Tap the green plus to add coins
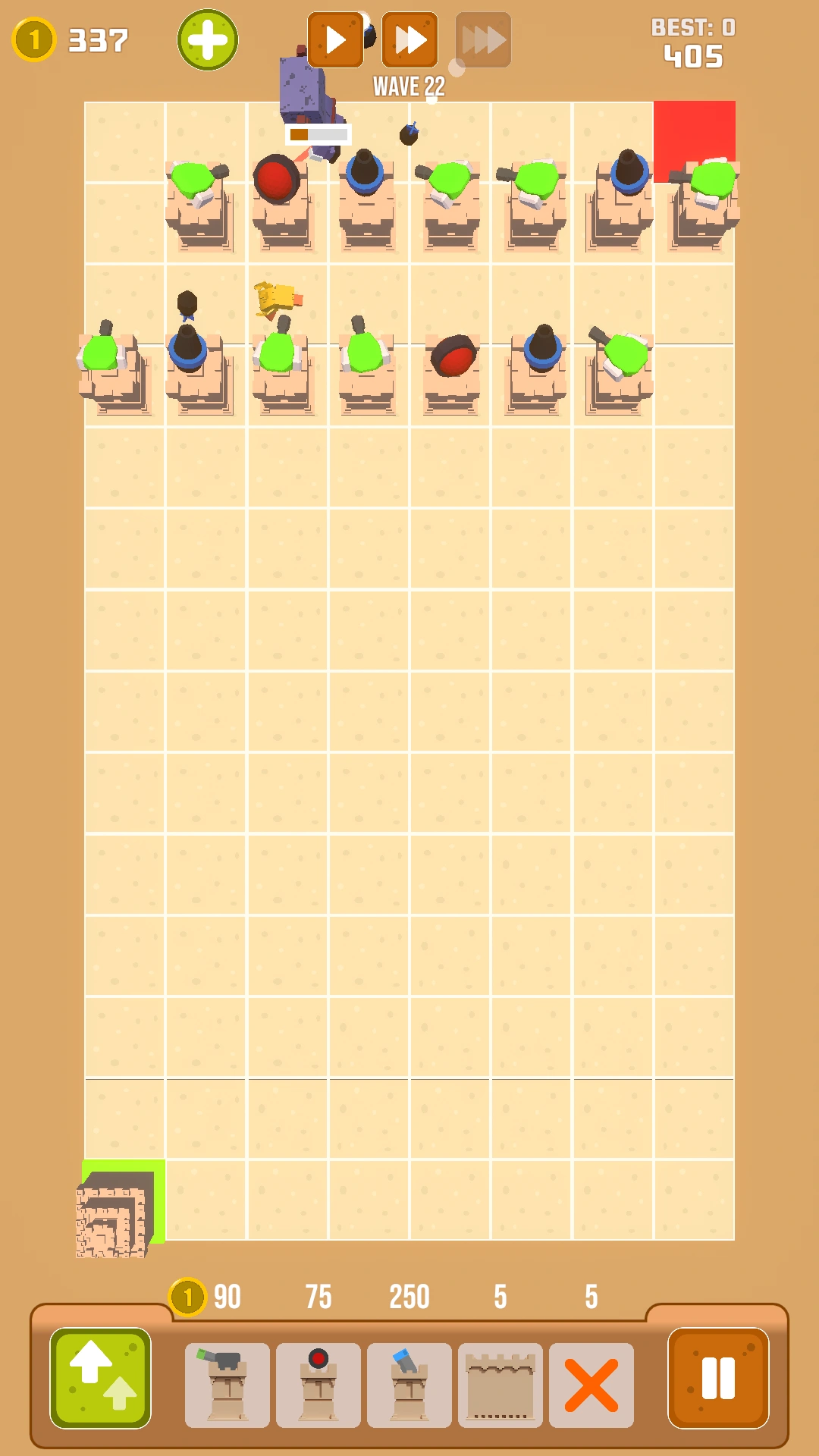The image size is (819, 1456). pyautogui.click(x=207, y=40)
